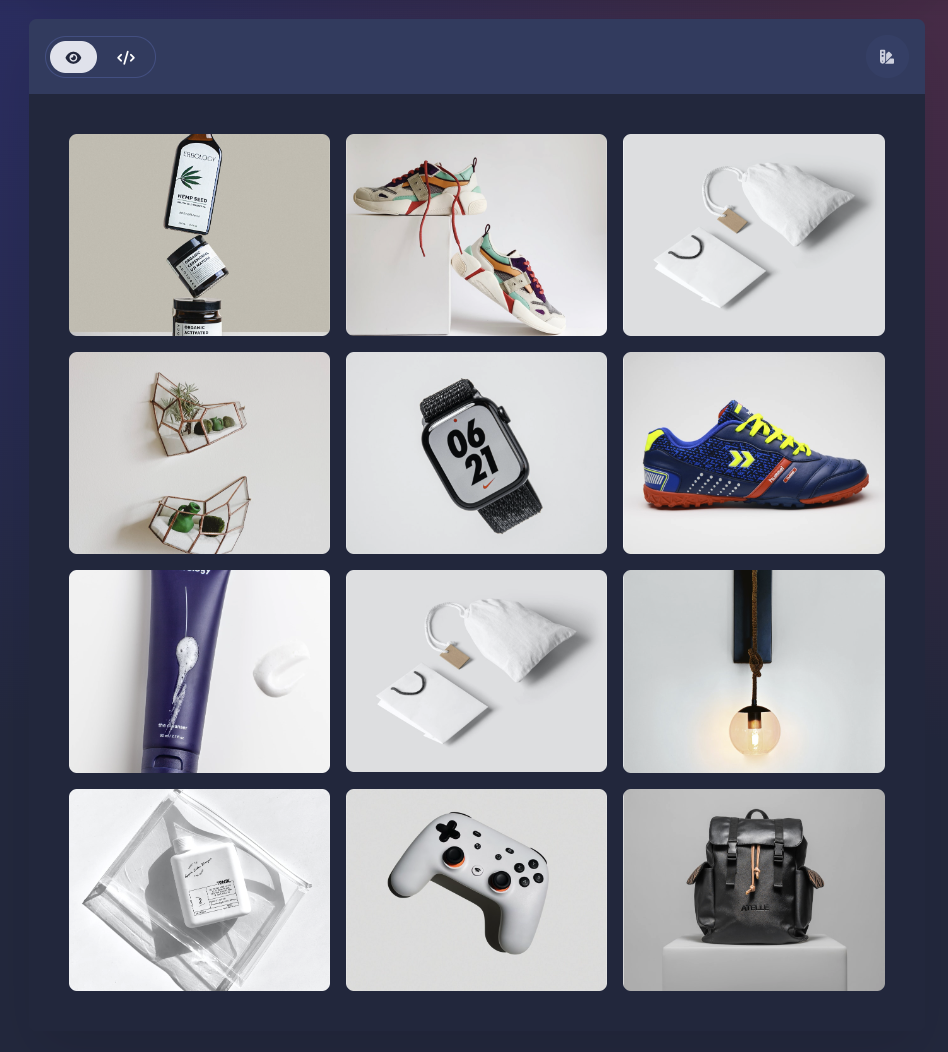Click the hanging light bulb image
This screenshot has height=1052, width=948.
[x=753, y=671]
